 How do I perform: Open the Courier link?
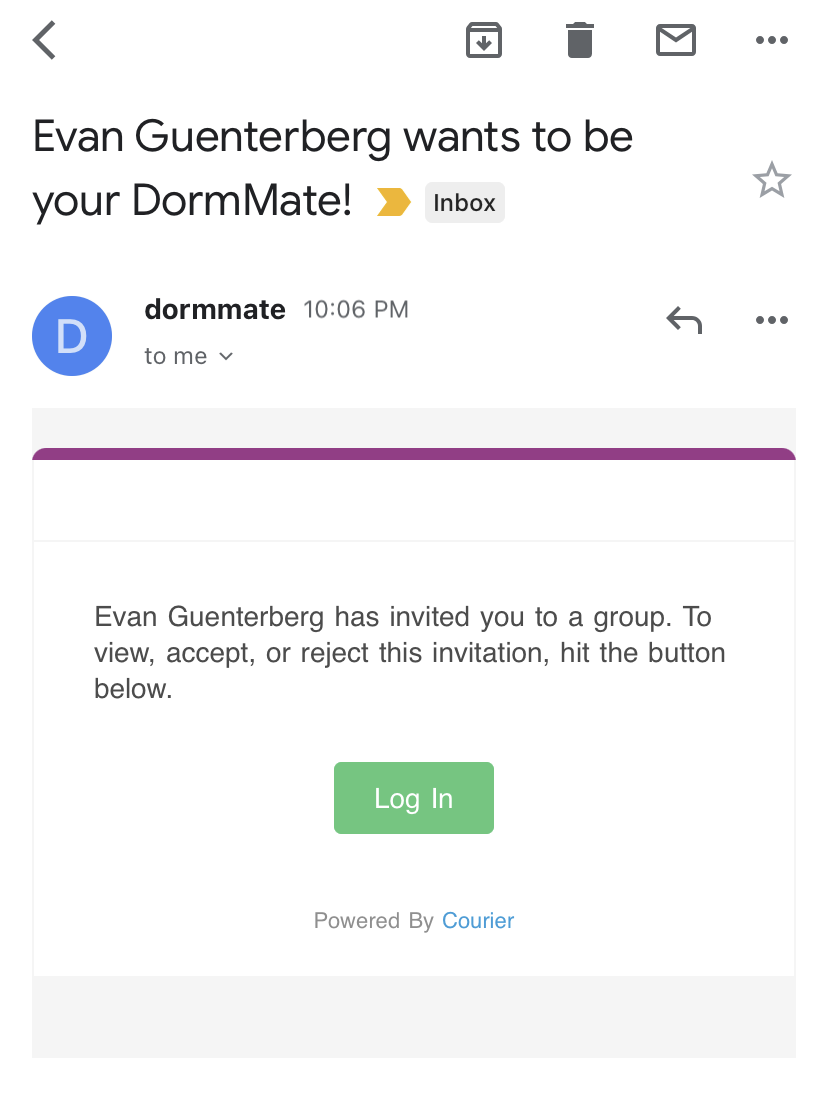478,921
